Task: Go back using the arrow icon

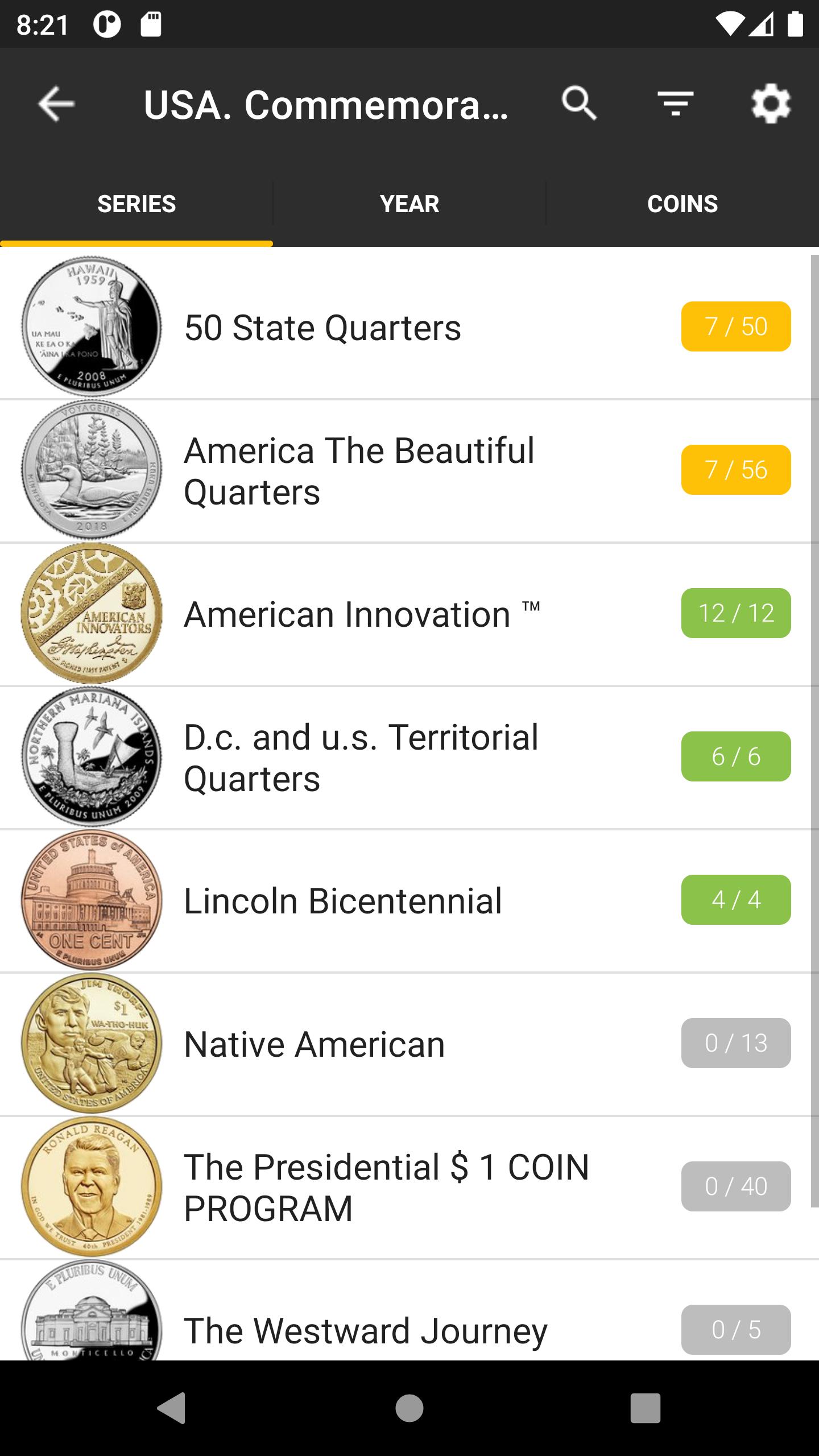Action: 56,104
